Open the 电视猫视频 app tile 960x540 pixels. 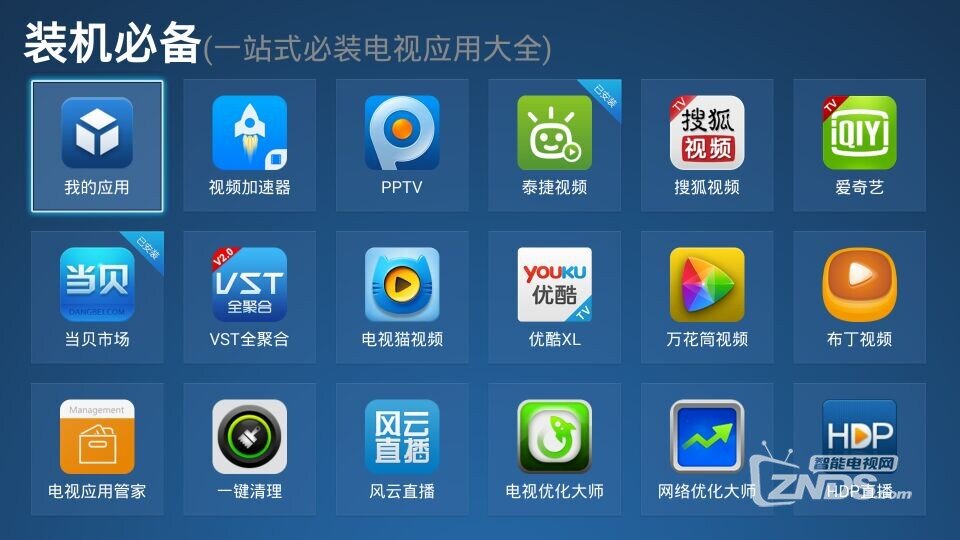402,297
